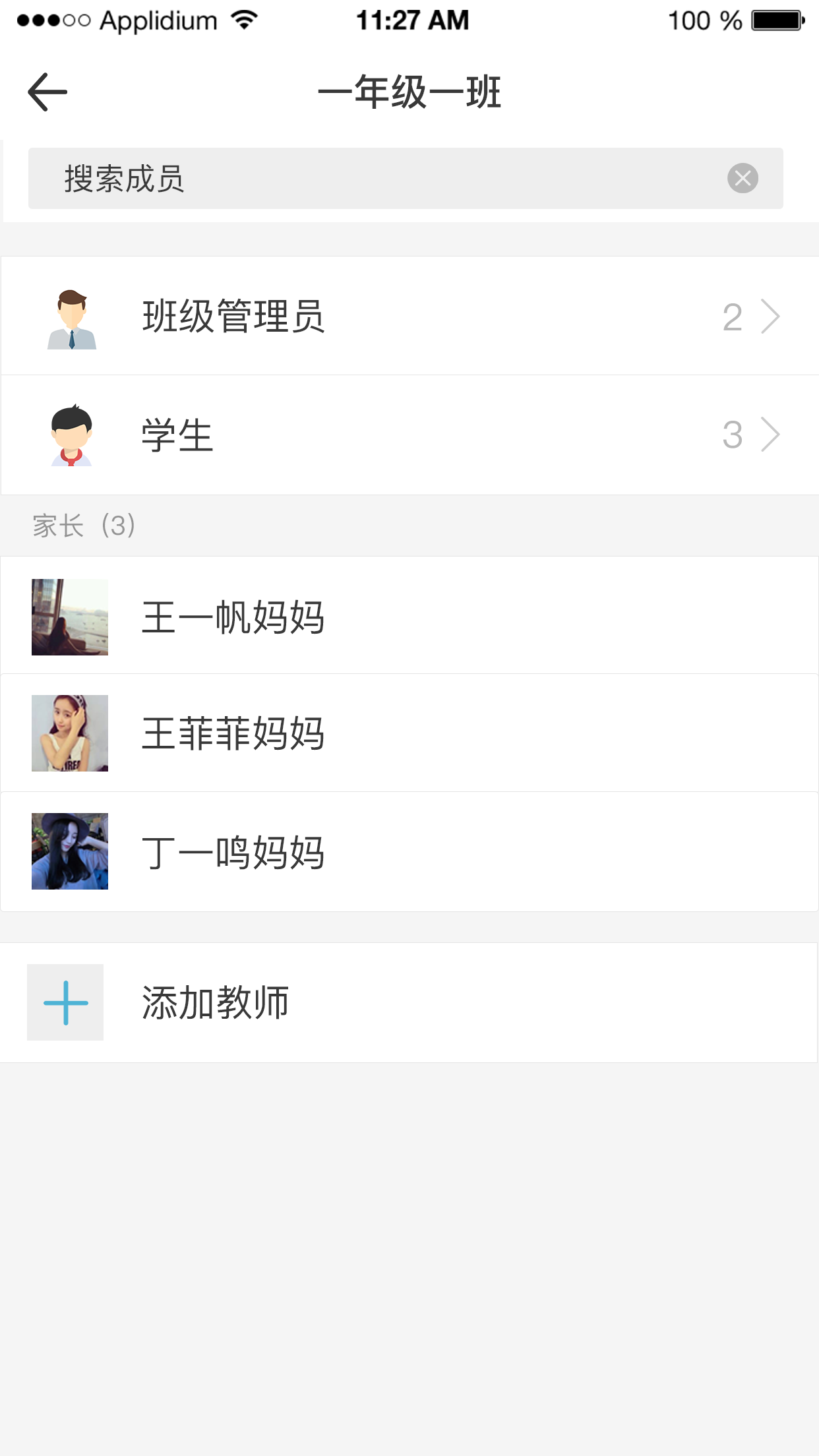The width and height of the screenshot is (819, 1456).
Task: Clear the search field with the X icon
Action: pos(744,178)
